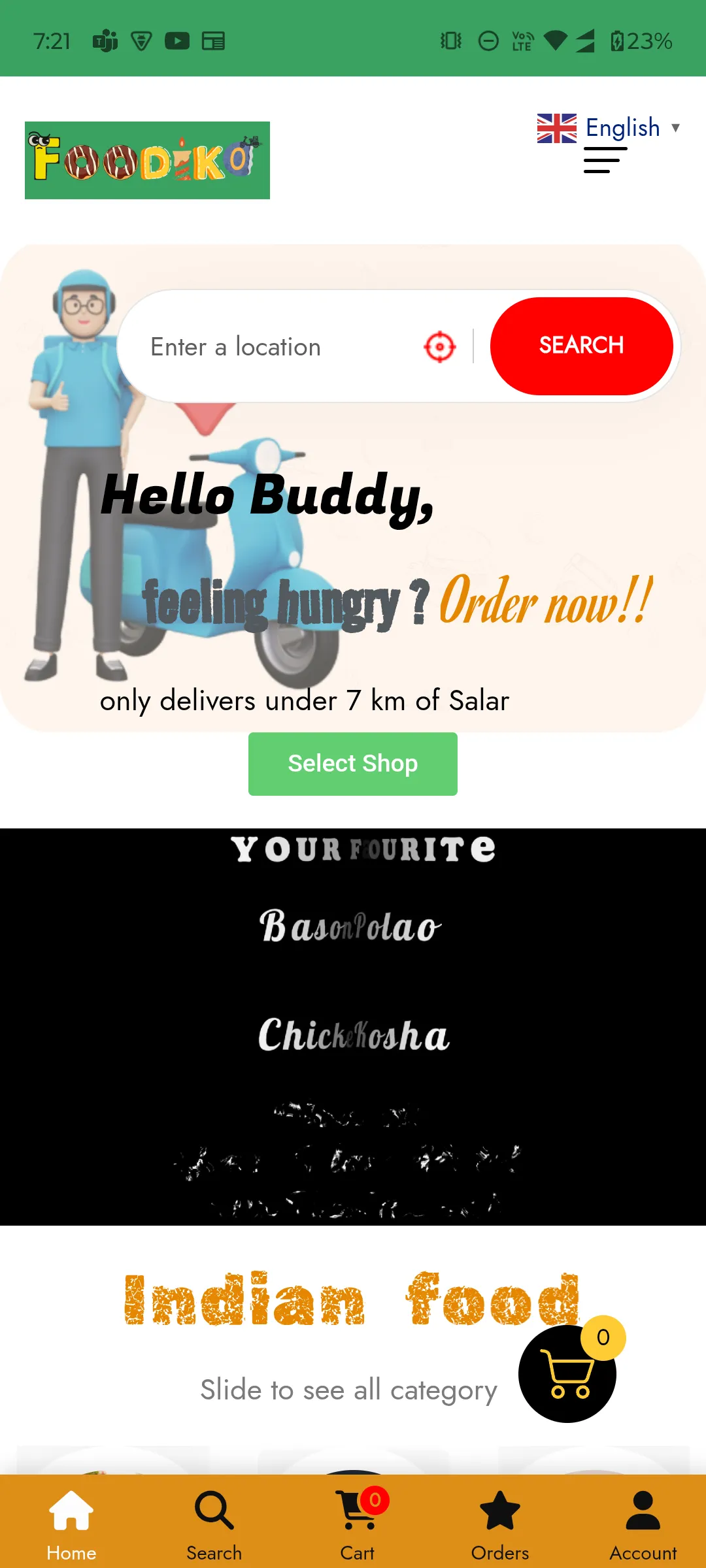The image size is (706, 1568).
Task: Open the Account tab
Action: 643,1522
